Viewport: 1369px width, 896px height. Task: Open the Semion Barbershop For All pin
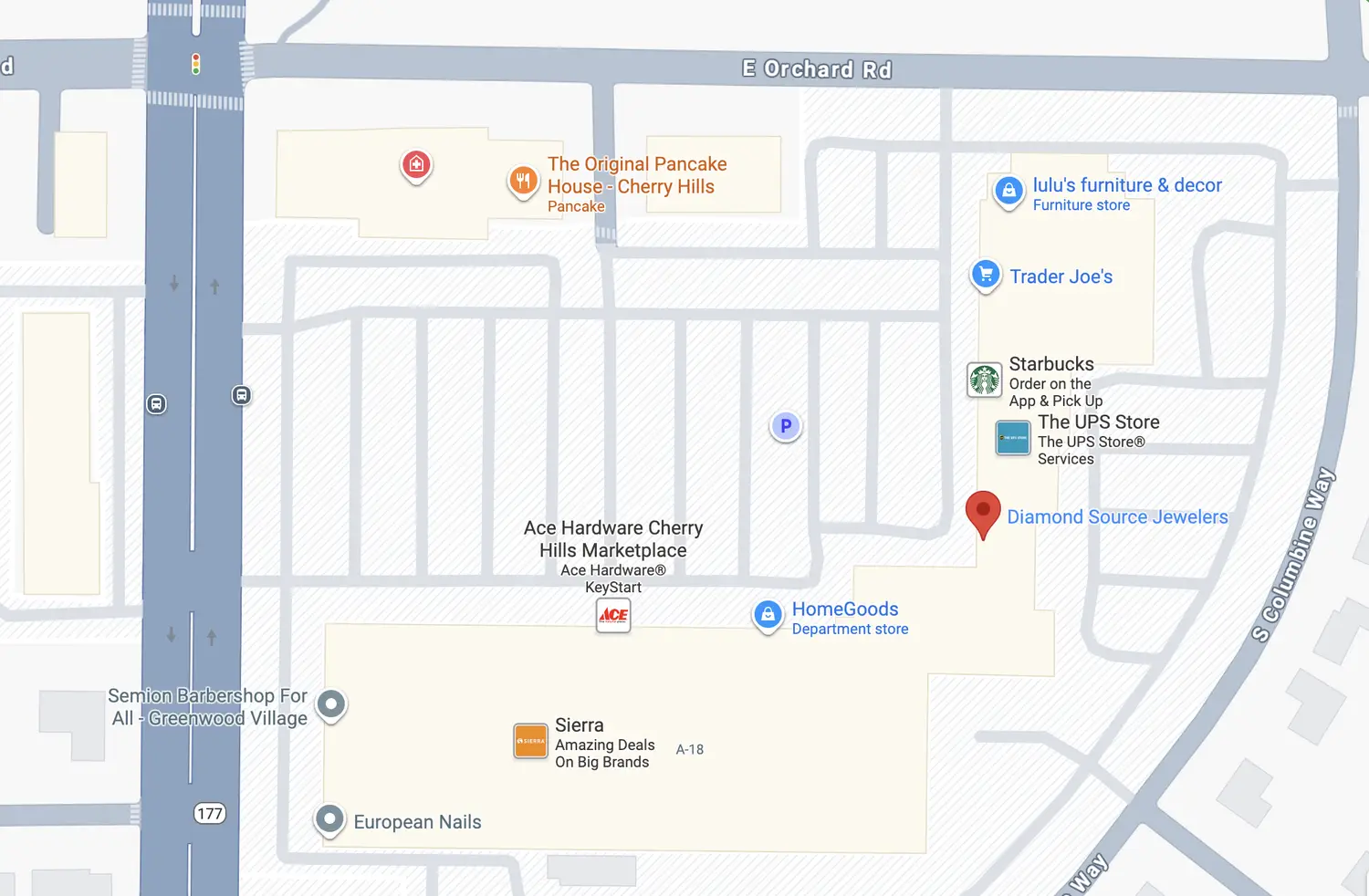pos(331,703)
